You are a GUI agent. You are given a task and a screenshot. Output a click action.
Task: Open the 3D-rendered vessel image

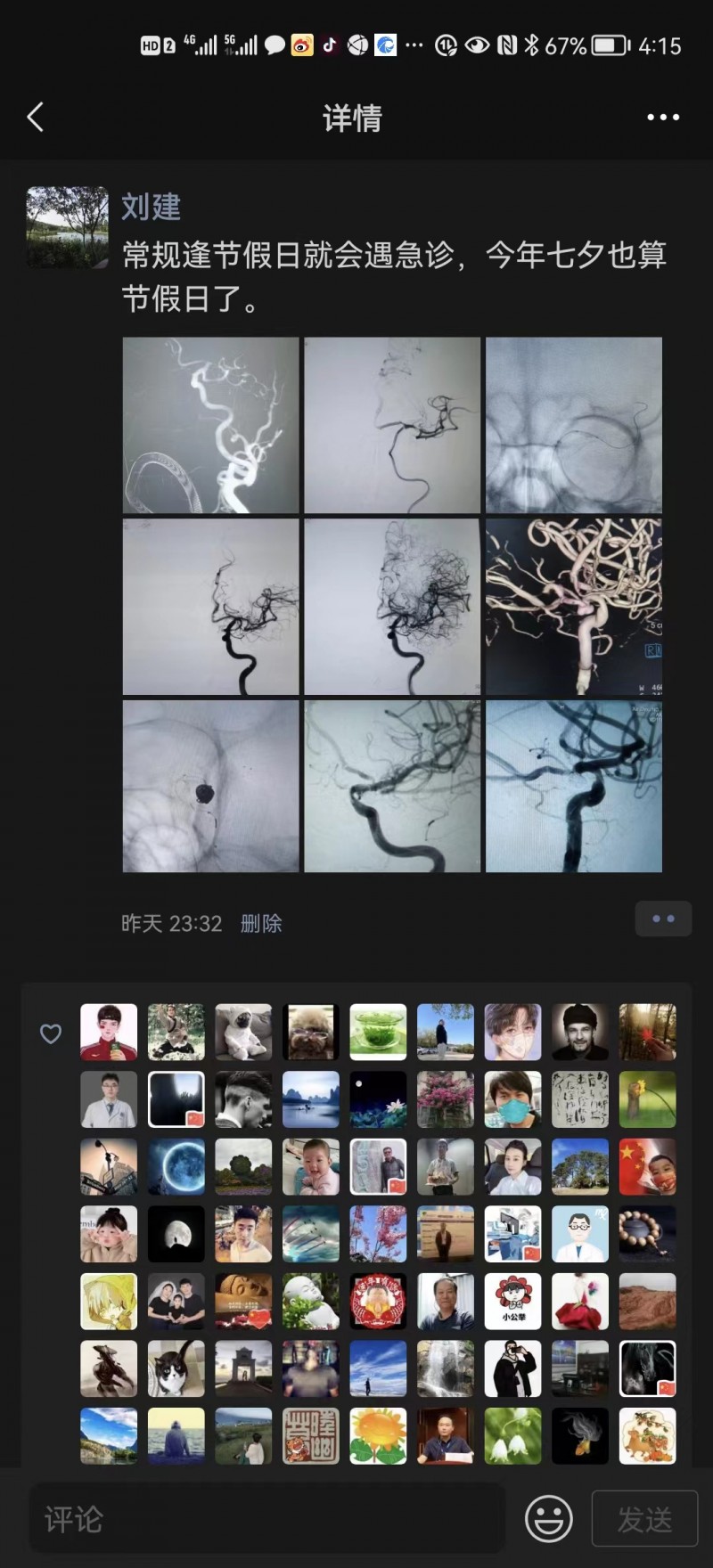573,606
